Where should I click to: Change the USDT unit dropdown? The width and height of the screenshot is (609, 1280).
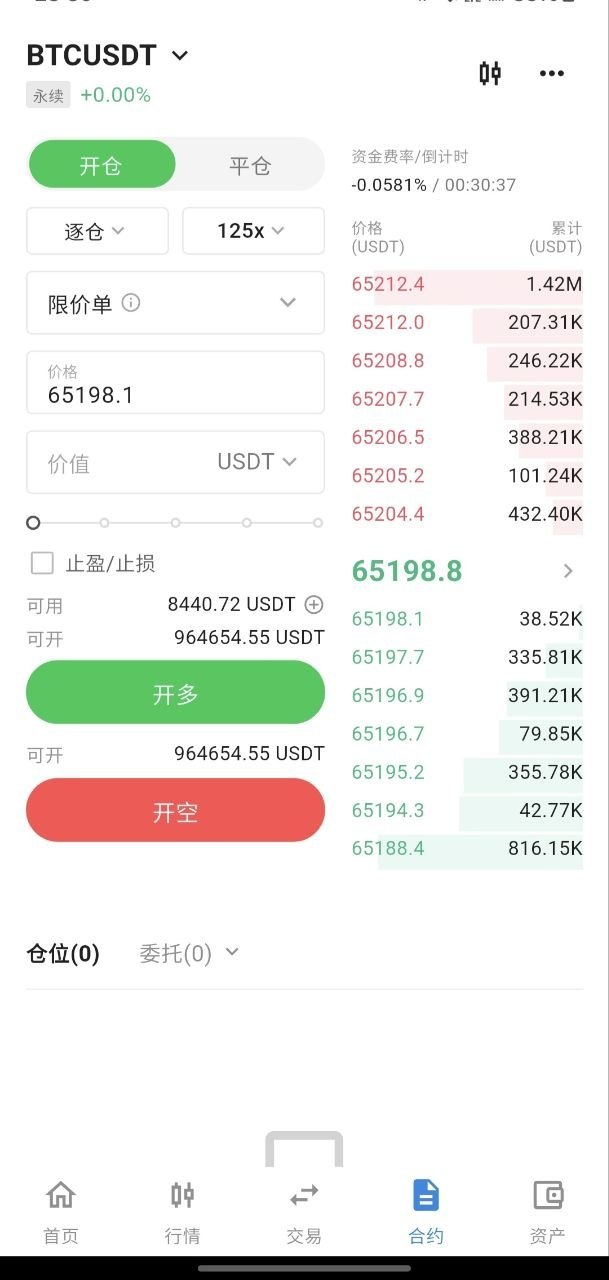coord(258,462)
